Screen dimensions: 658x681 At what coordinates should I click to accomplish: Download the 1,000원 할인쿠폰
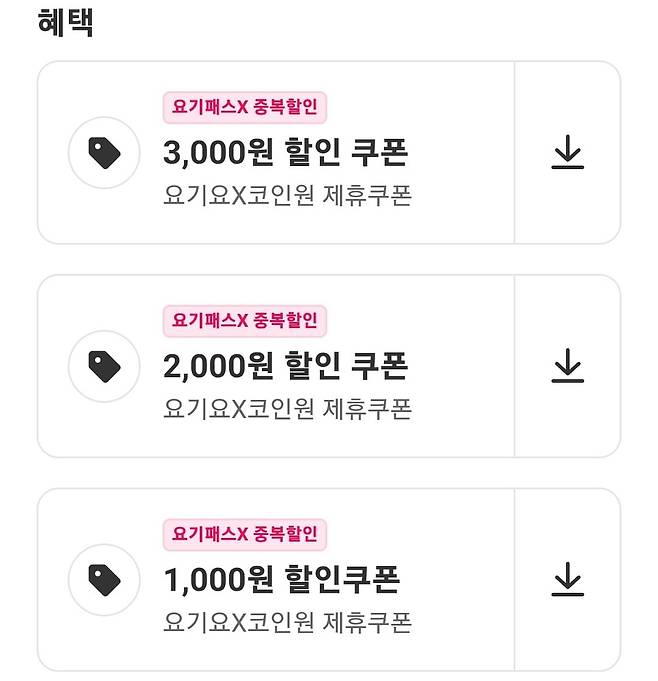click(567, 580)
